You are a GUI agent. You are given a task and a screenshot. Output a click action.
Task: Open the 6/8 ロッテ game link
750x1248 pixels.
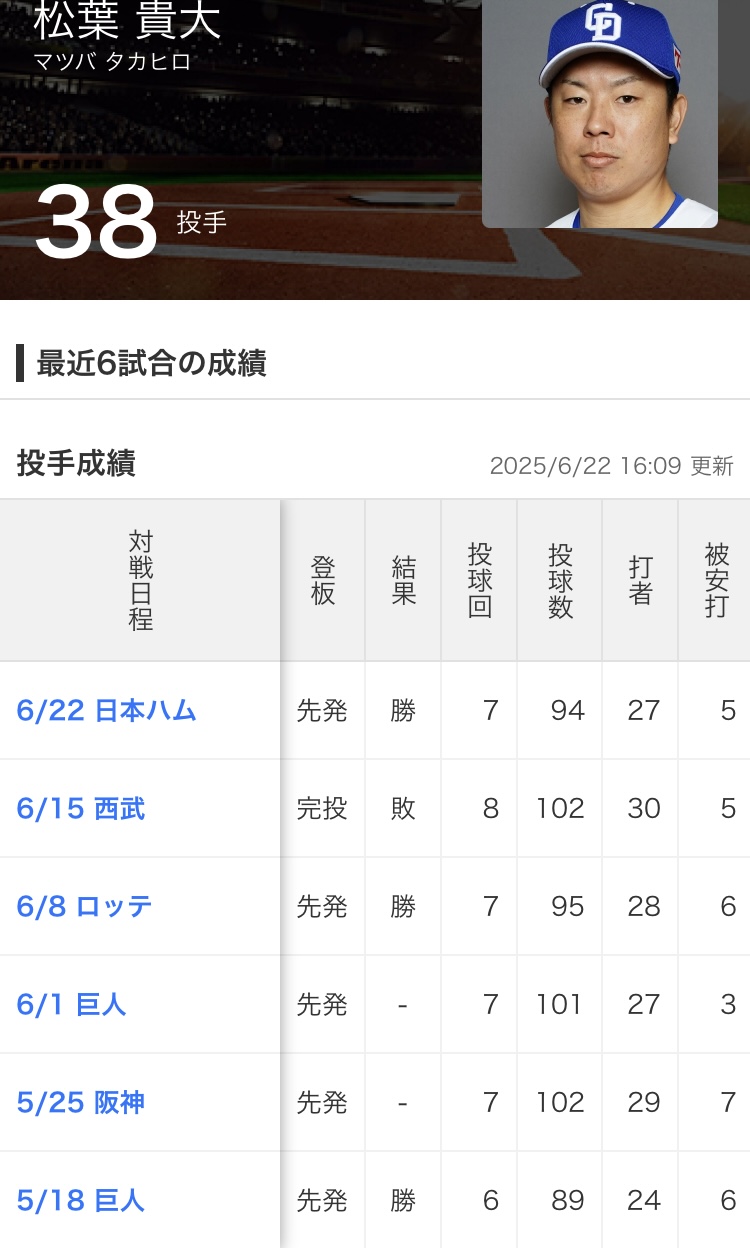[x=85, y=906]
